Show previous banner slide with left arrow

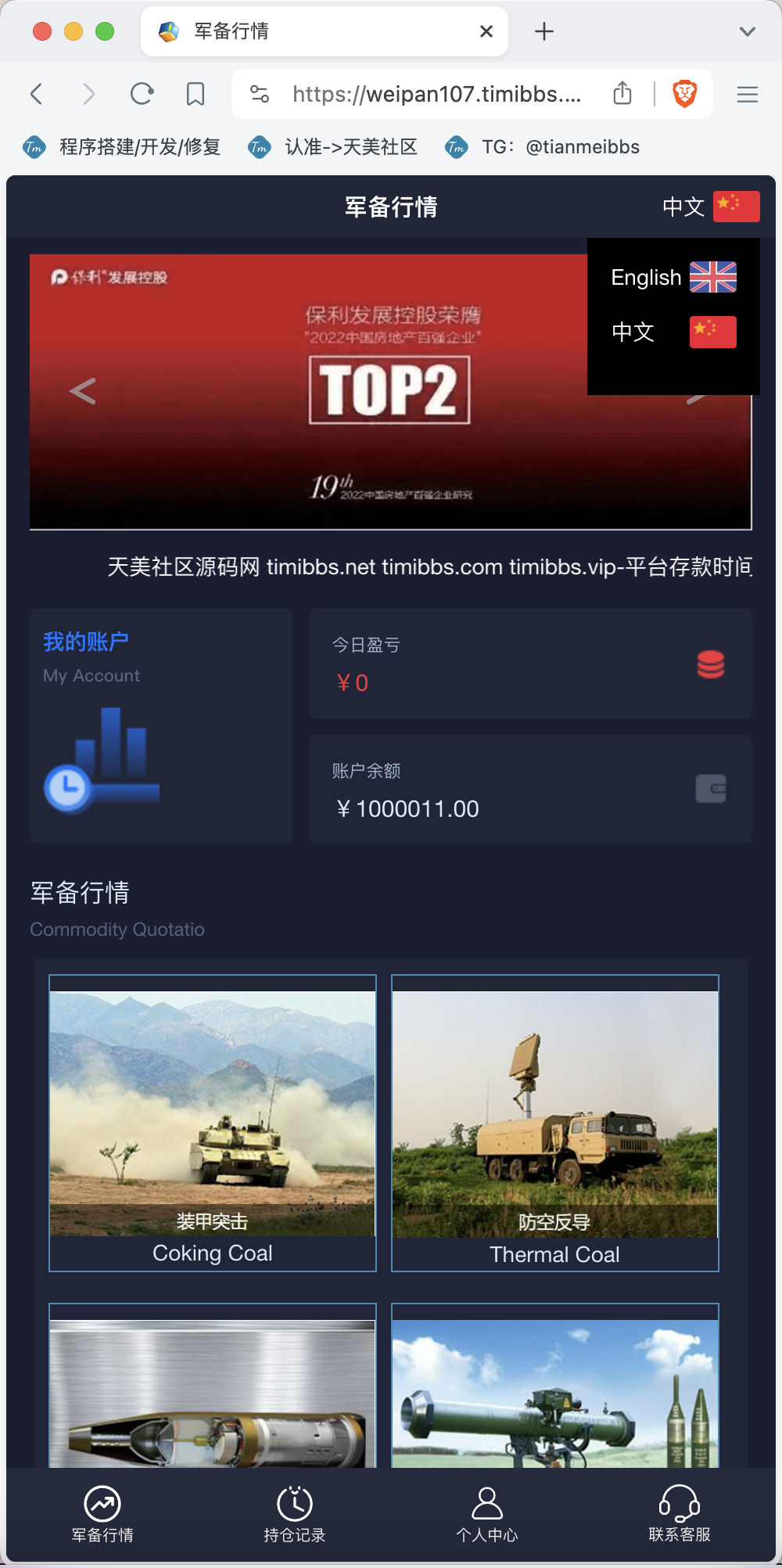click(83, 391)
